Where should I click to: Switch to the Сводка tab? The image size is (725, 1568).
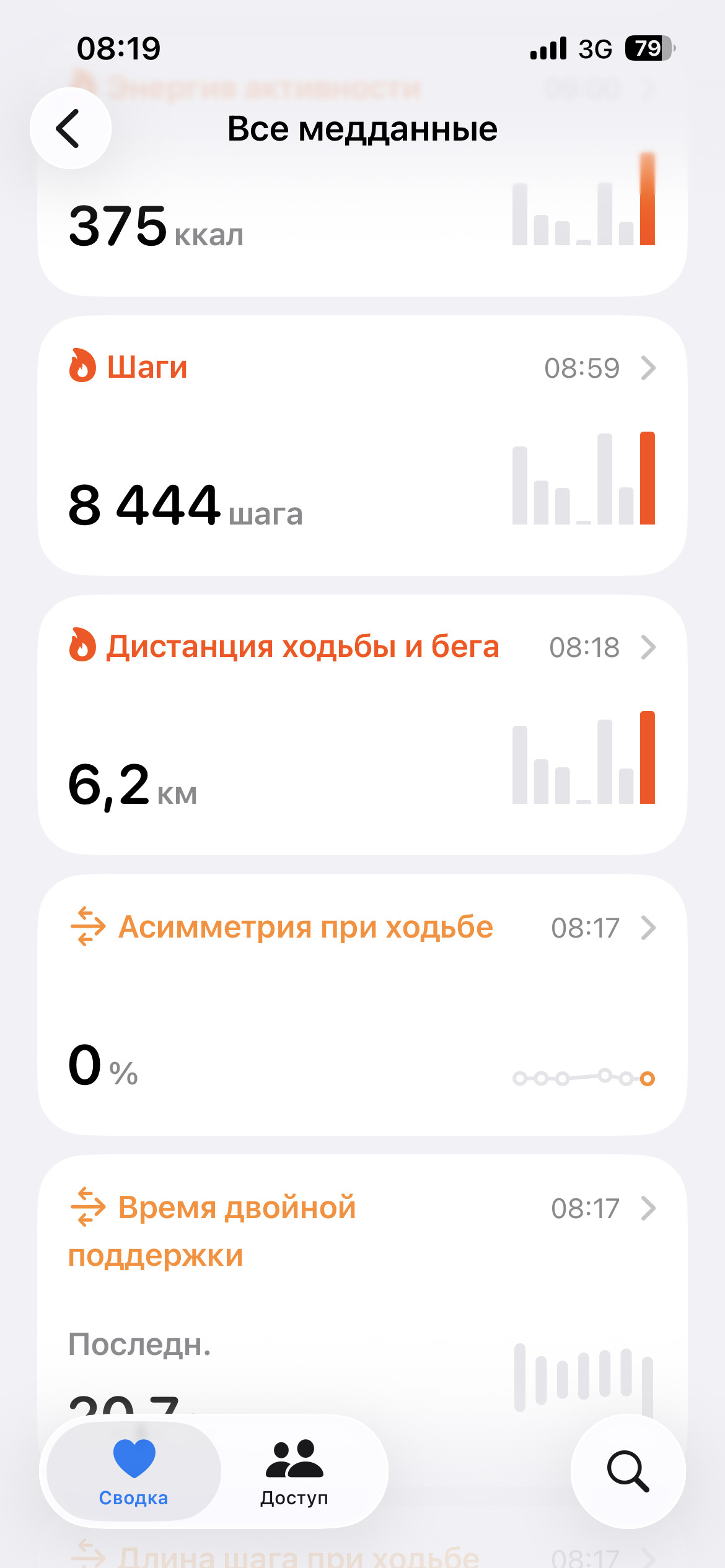[134, 1471]
